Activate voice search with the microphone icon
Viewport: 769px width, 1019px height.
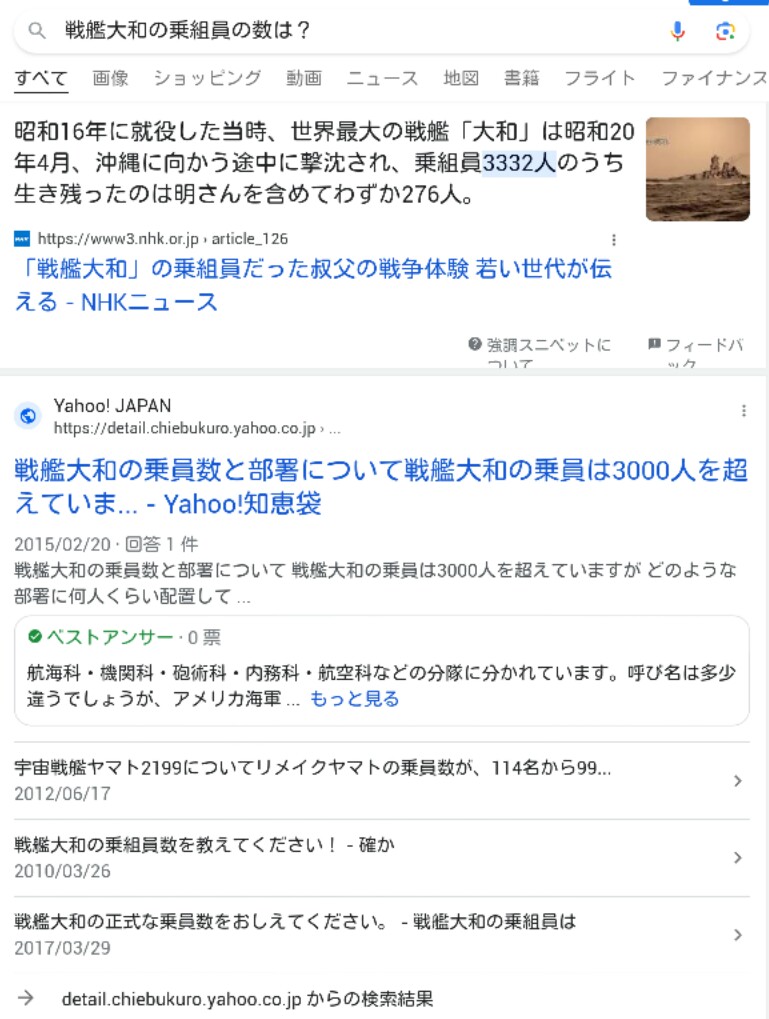click(x=678, y=32)
